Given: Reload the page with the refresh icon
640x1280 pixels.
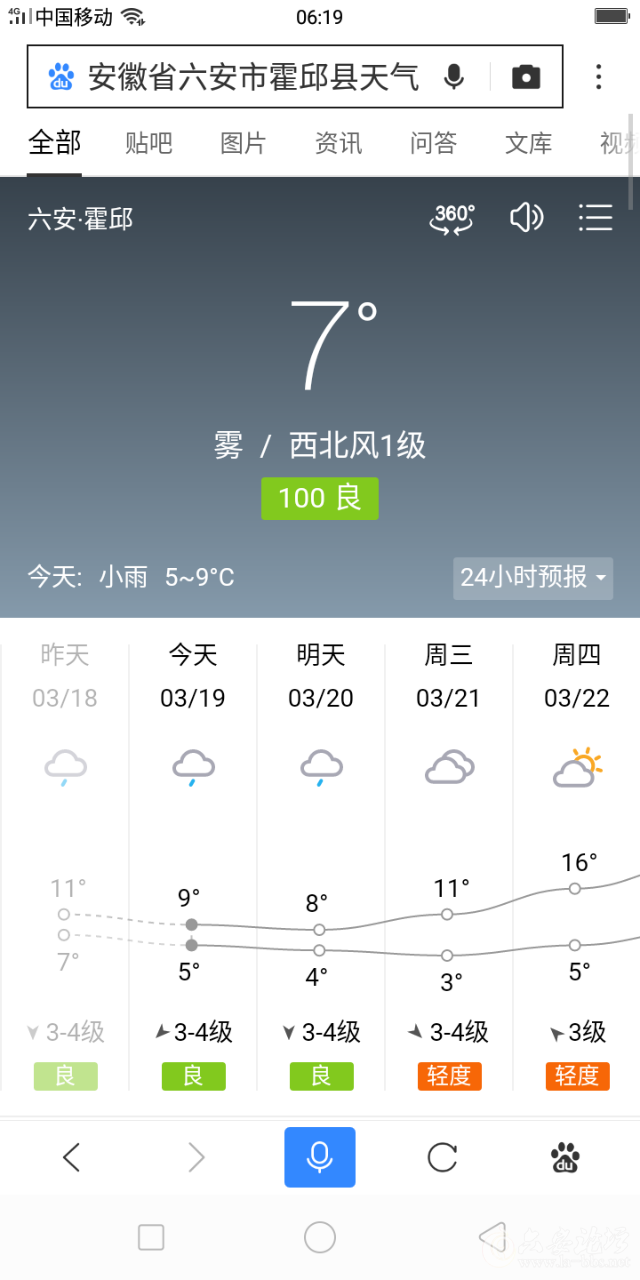Looking at the screenshot, I should click(x=442, y=1157).
